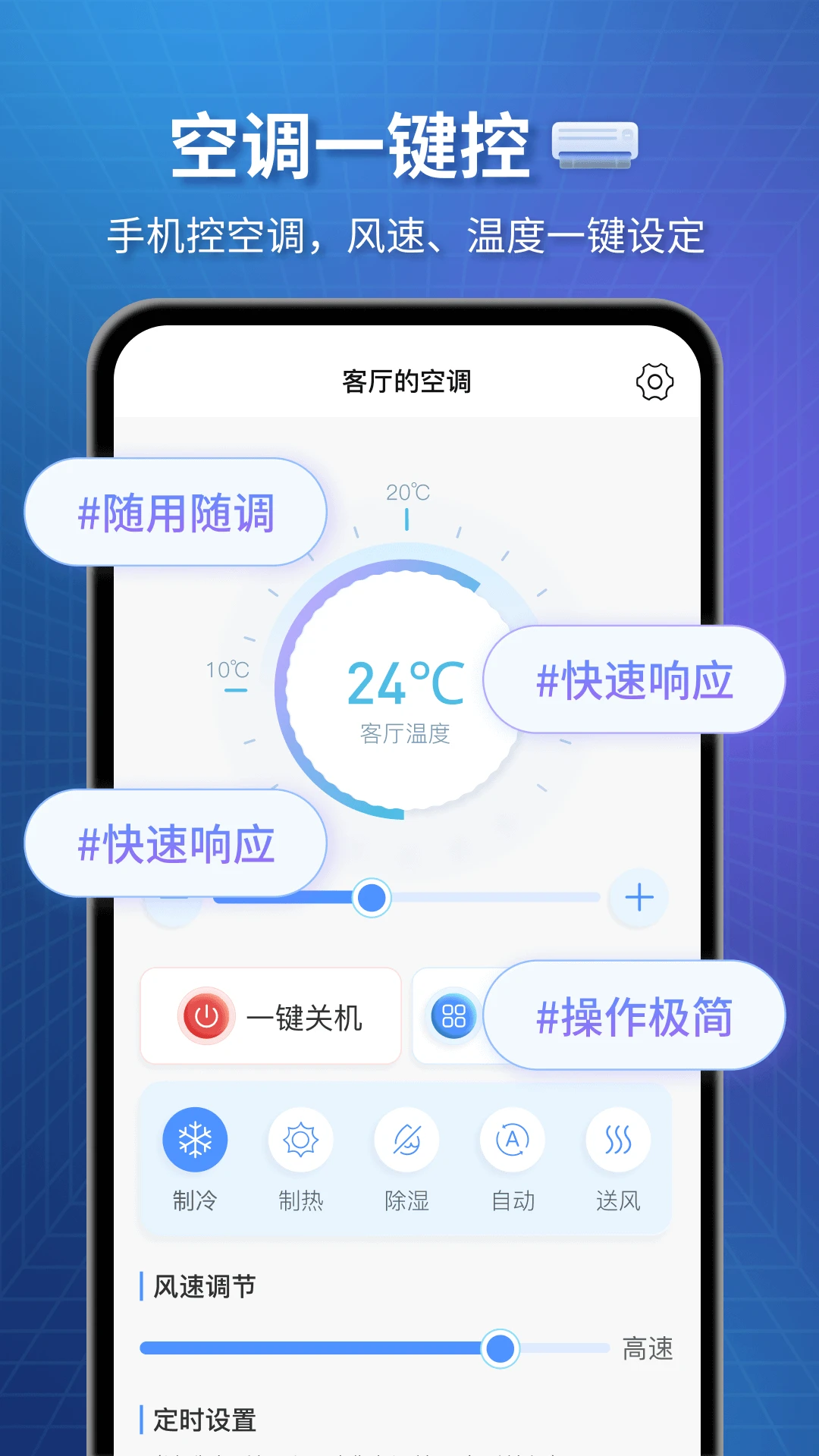The width and height of the screenshot is (819, 1456).
Task: Select the 自动 auto mode icon
Action: [x=513, y=1140]
